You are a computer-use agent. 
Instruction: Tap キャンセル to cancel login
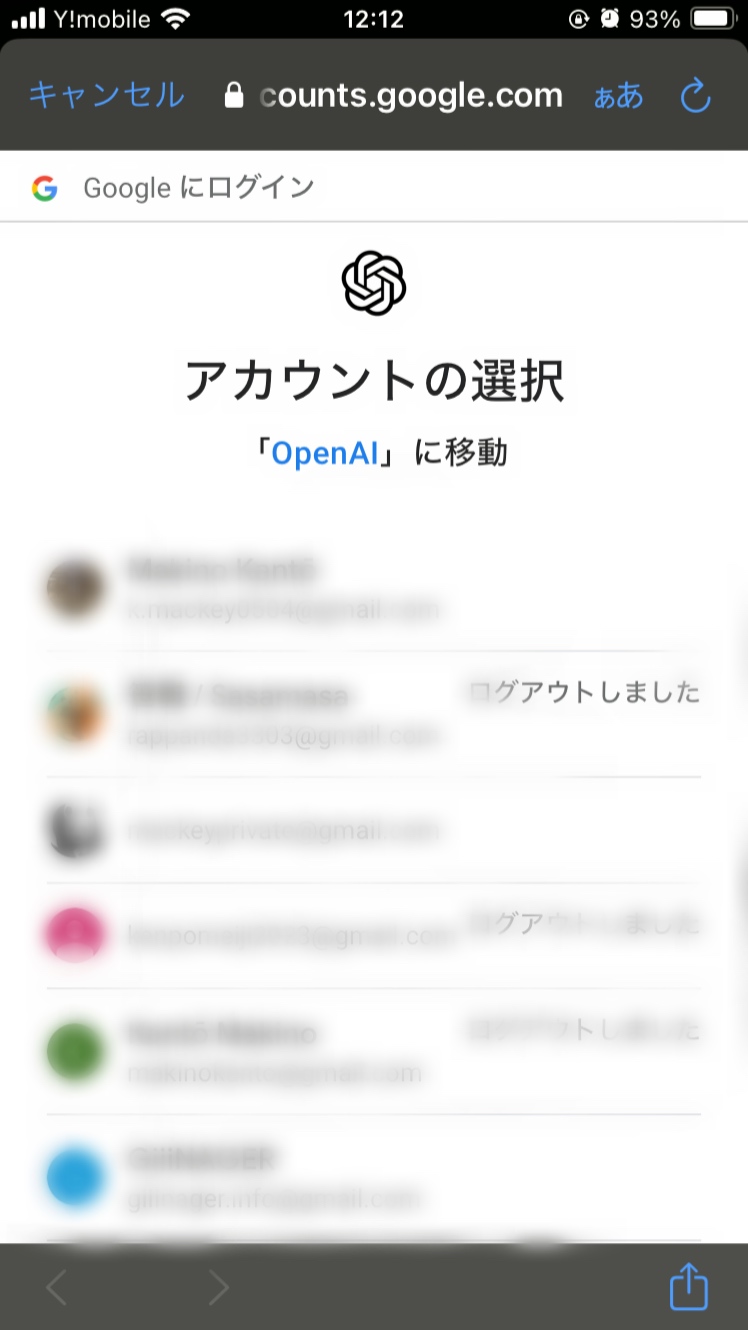pos(106,95)
